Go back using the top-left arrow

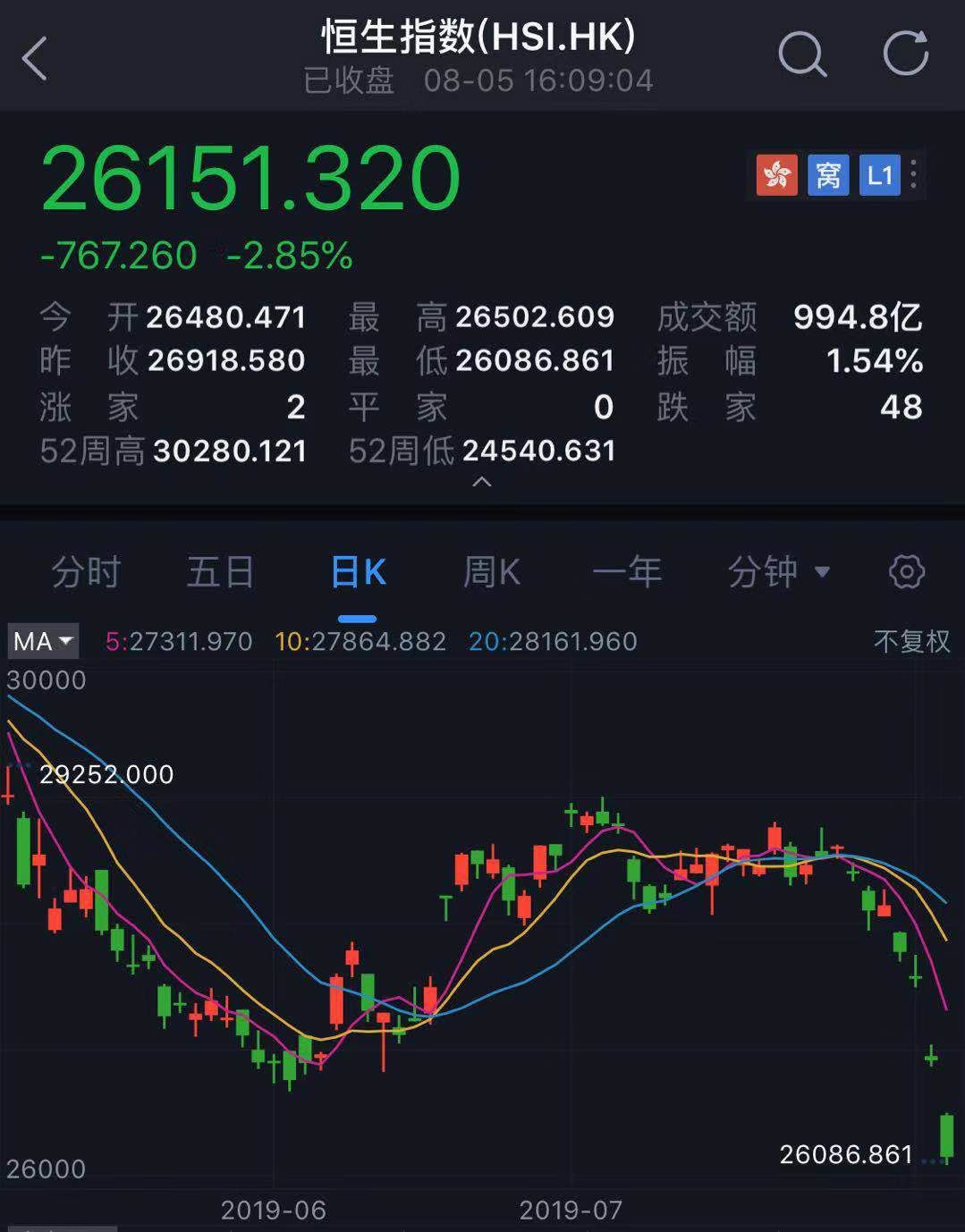tap(34, 59)
